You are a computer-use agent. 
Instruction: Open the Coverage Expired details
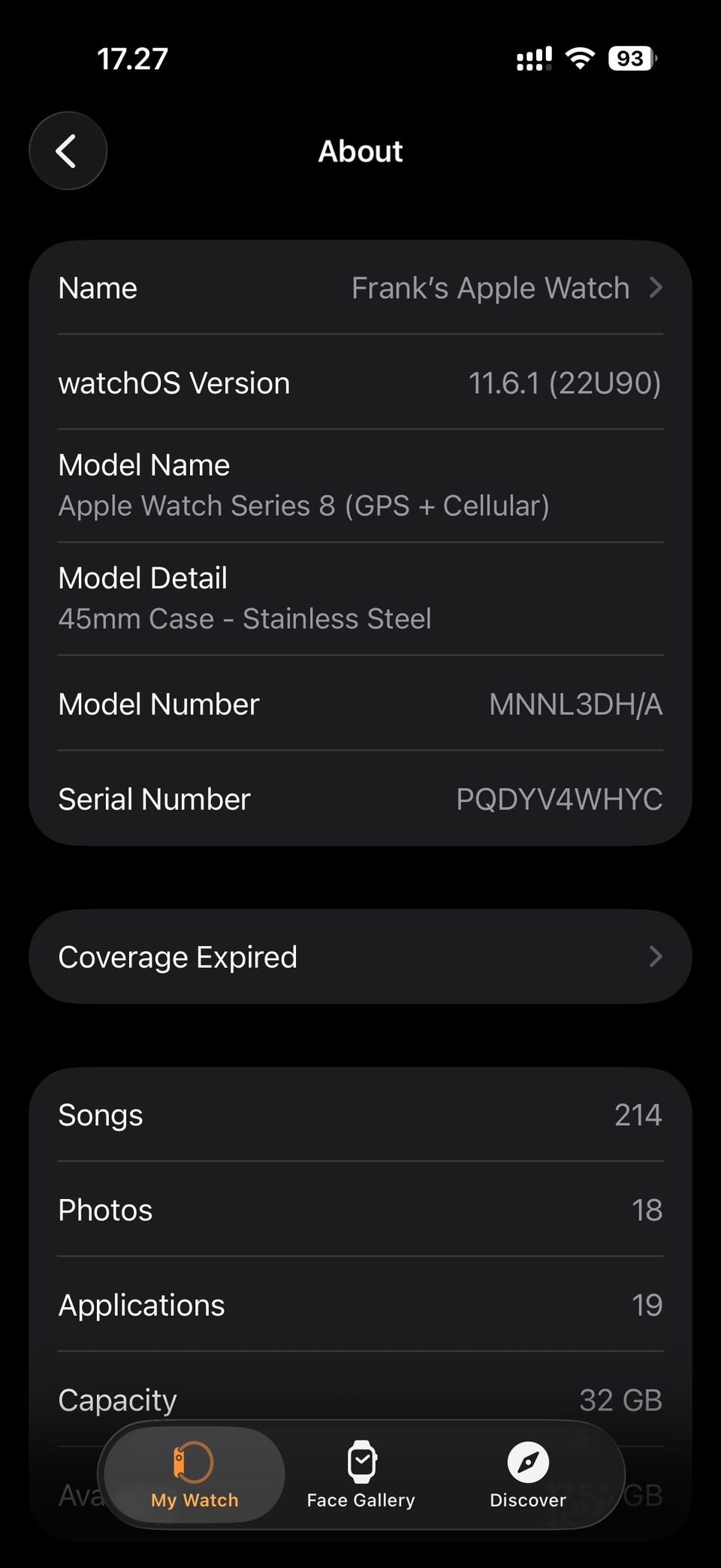tap(360, 957)
